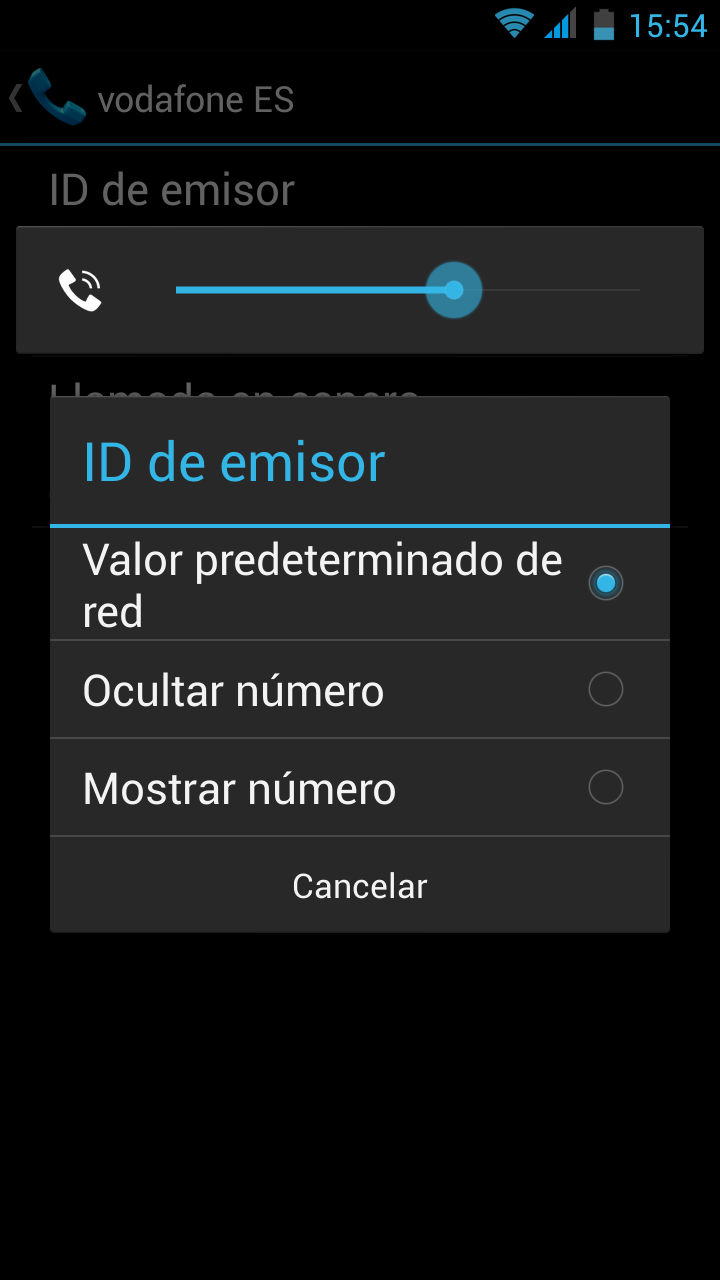Dismiss dialog with Cancelar
Viewport: 720px width, 1280px height.
[x=359, y=886]
